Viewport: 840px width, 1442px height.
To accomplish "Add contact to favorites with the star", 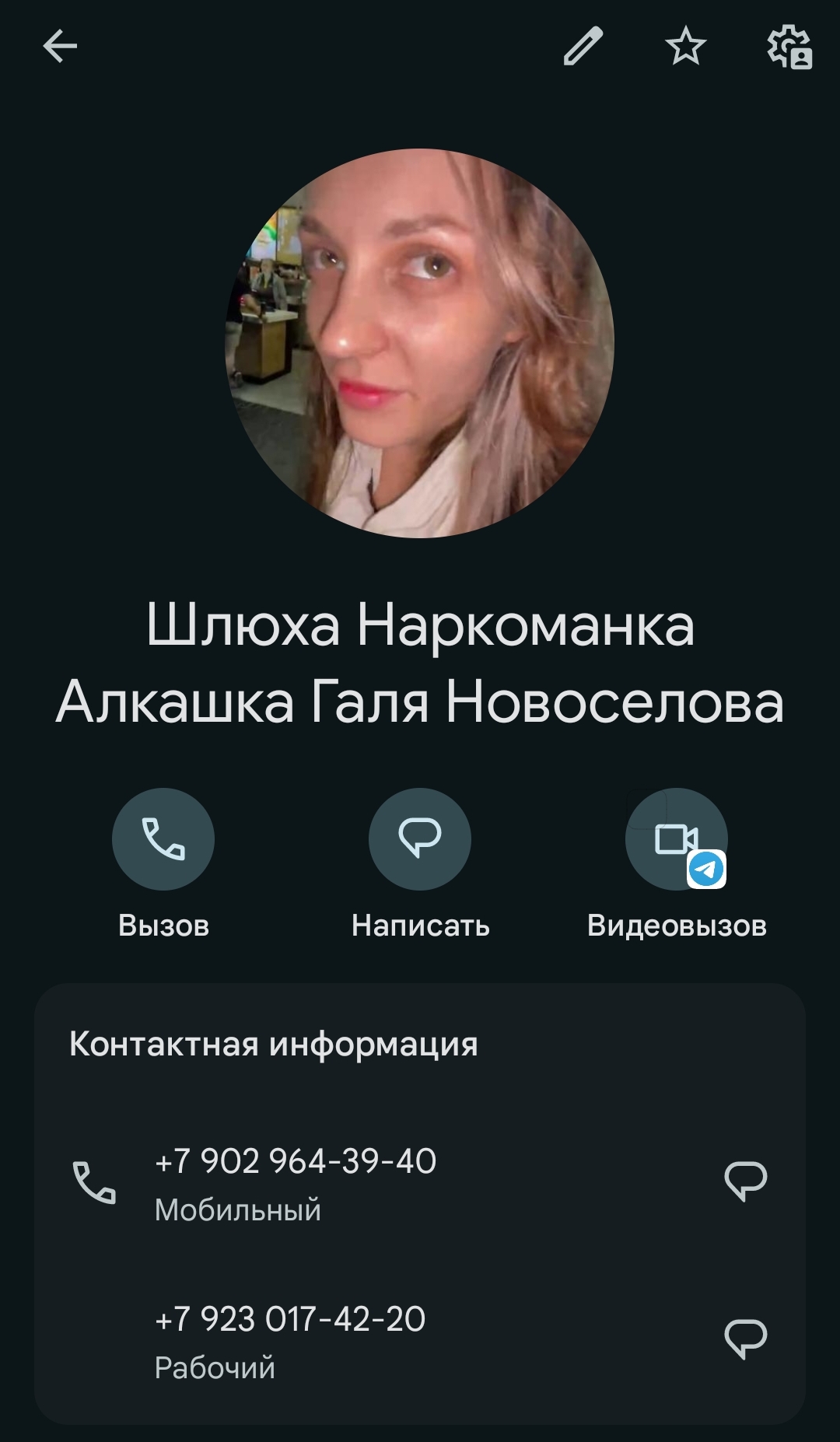I will click(685, 47).
